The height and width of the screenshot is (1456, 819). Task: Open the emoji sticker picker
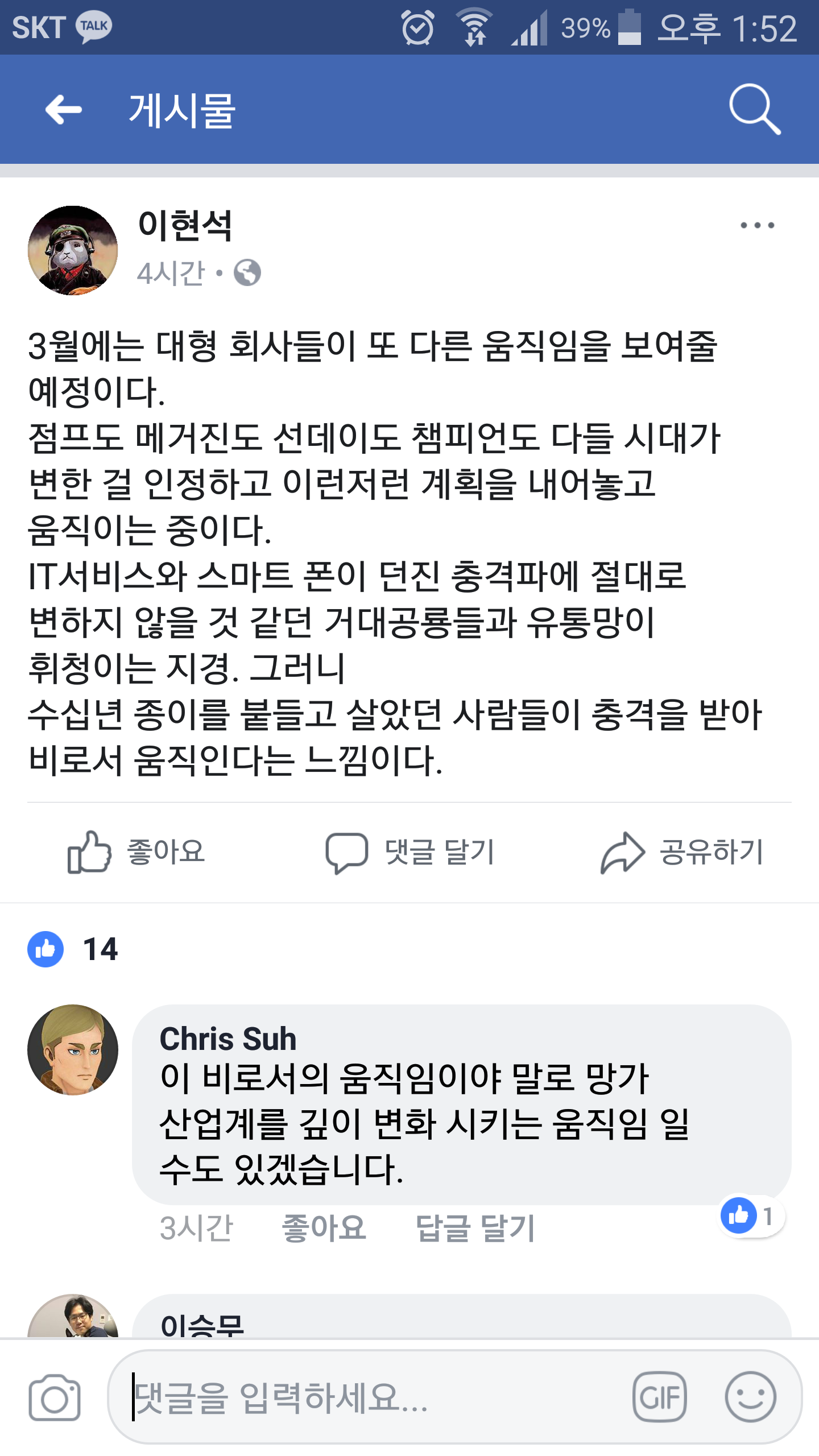coord(750,1398)
